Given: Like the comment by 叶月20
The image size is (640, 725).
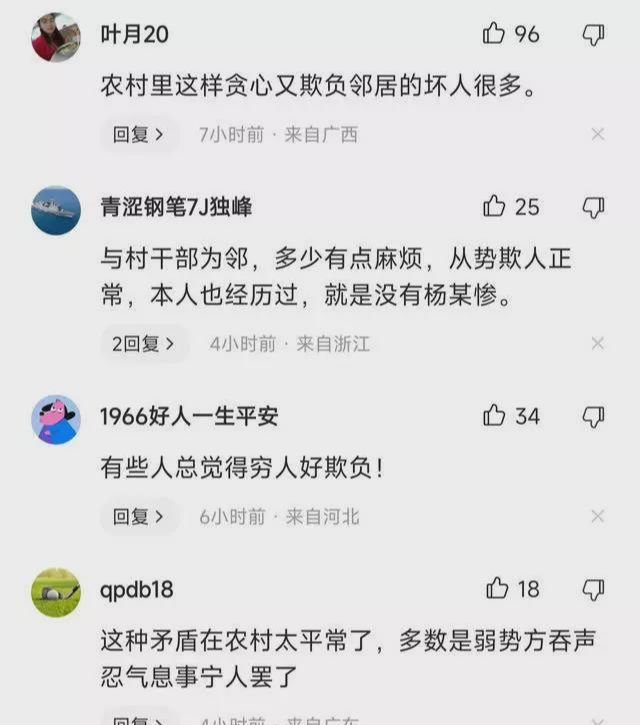Looking at the screenshot, I should click(x=494, y=34).
